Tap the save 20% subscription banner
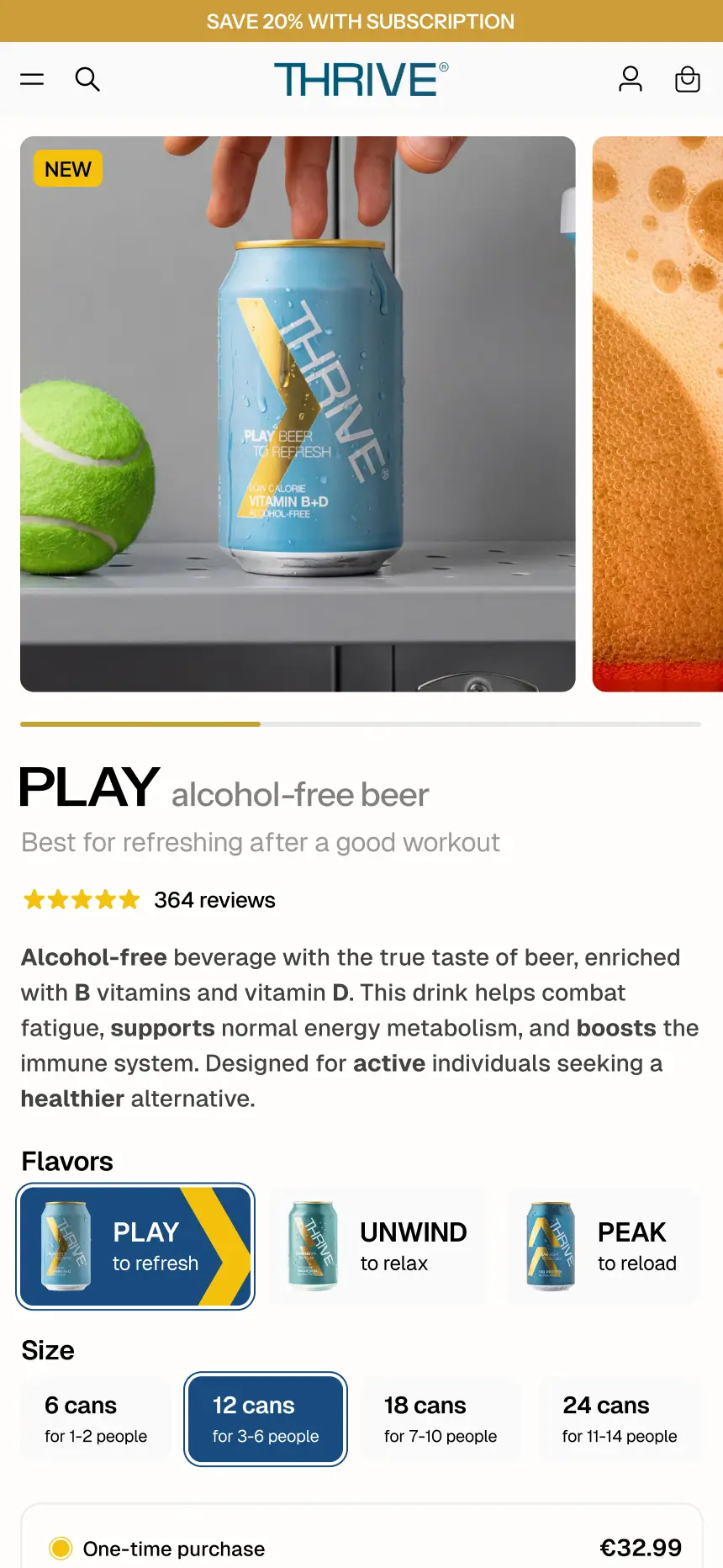 point(361,21)
